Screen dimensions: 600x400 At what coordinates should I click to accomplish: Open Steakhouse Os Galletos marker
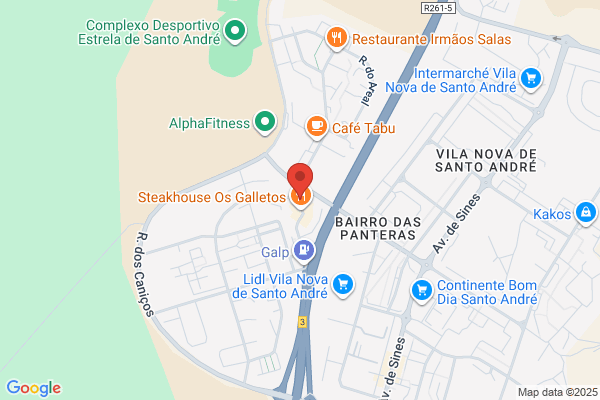(x=301, y=197)
